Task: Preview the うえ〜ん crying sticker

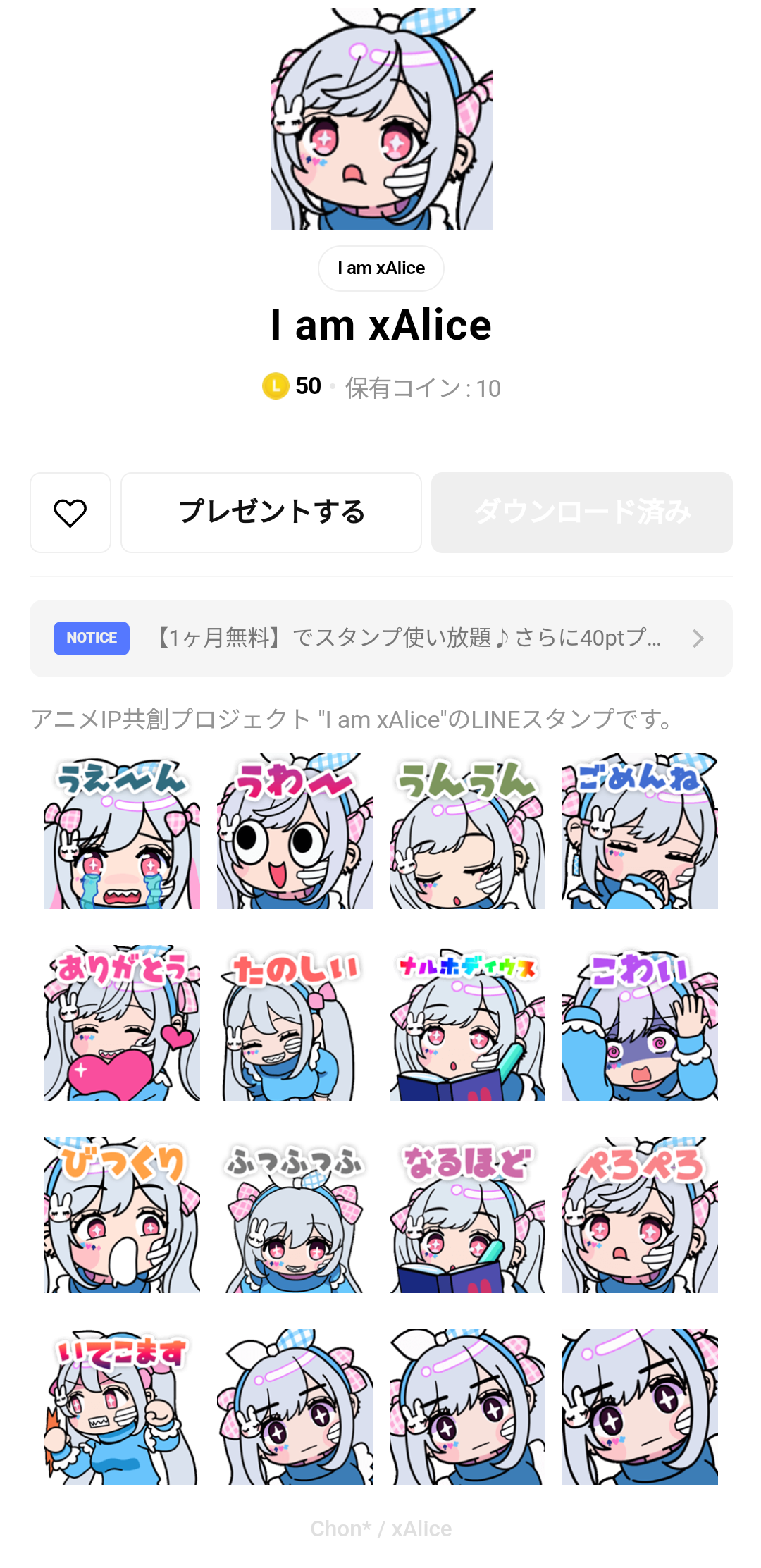Action: (x=122, y=832)
